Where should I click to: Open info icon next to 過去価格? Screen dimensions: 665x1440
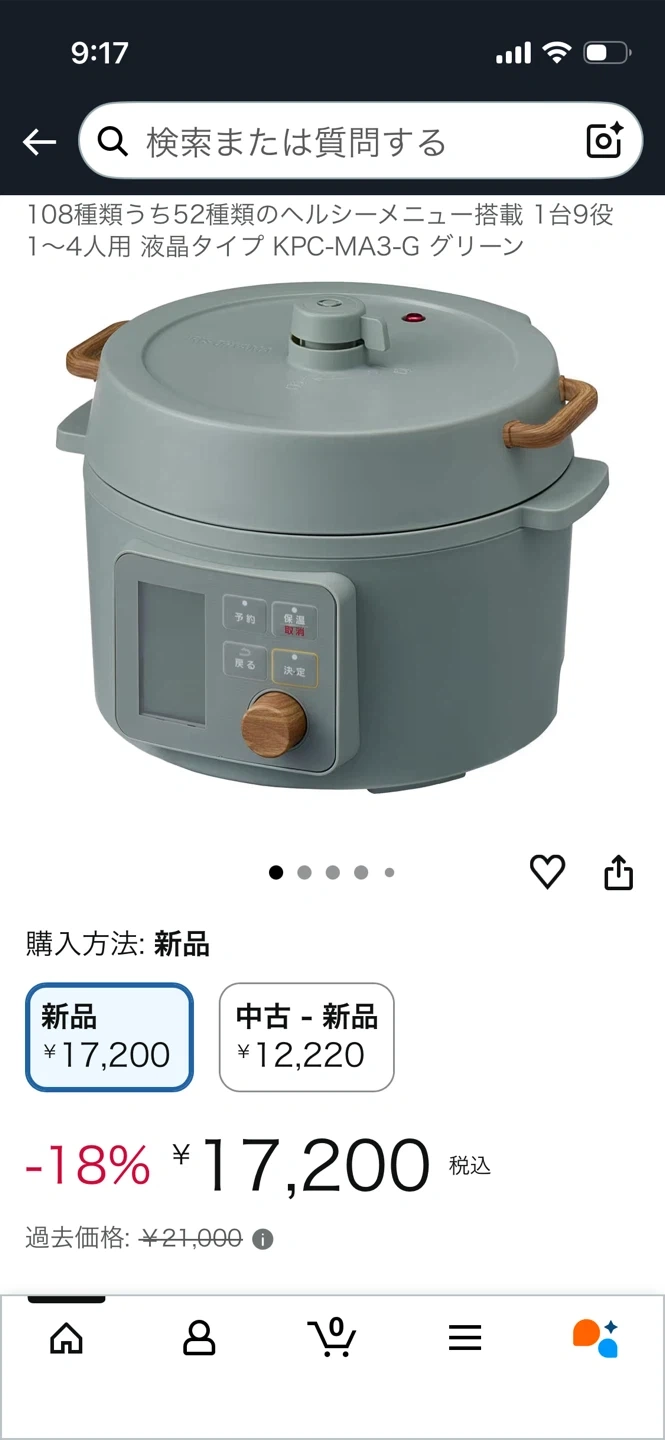[x=263, y=1240]
